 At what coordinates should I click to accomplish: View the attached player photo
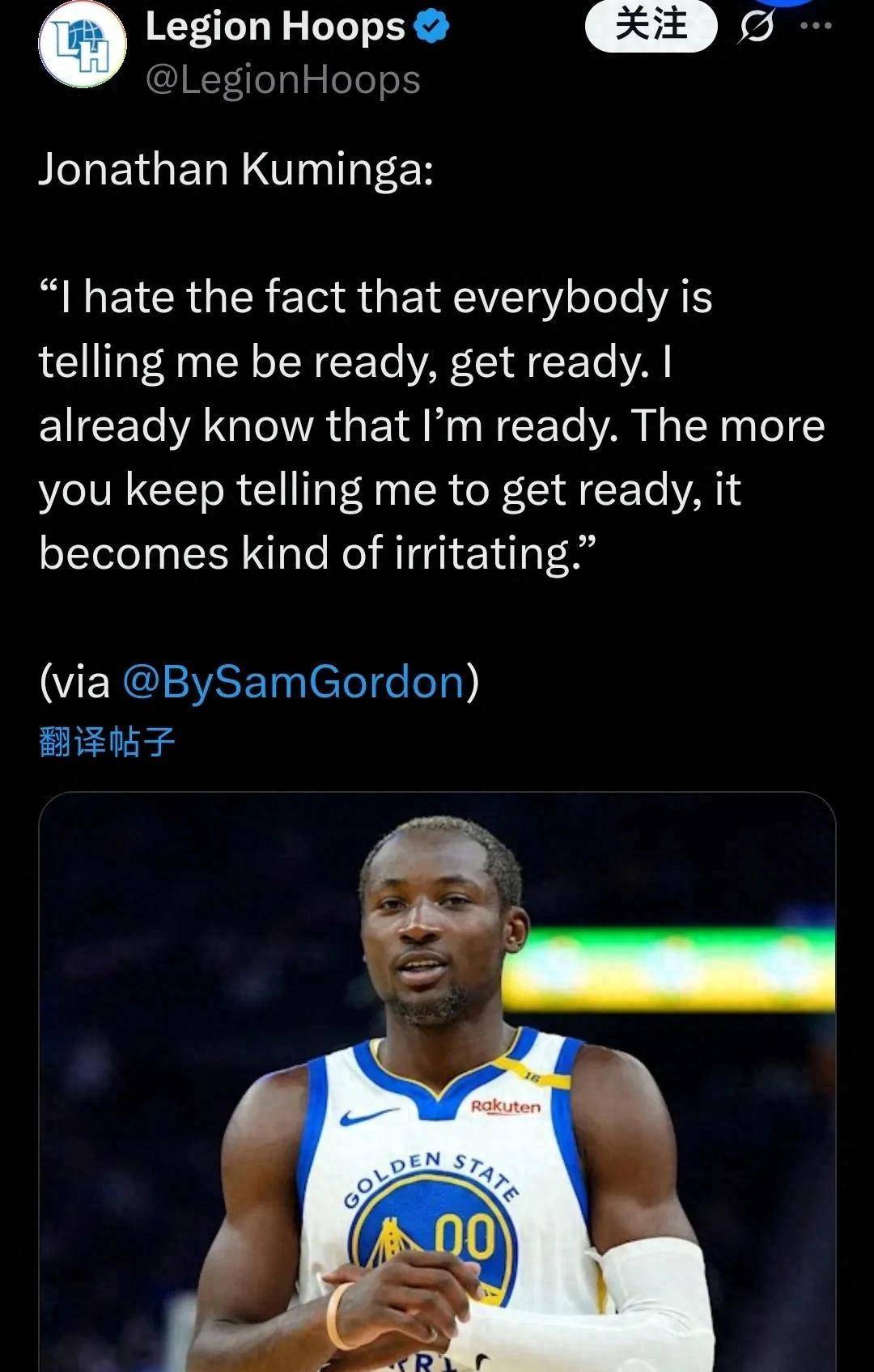pos(437,1084)
